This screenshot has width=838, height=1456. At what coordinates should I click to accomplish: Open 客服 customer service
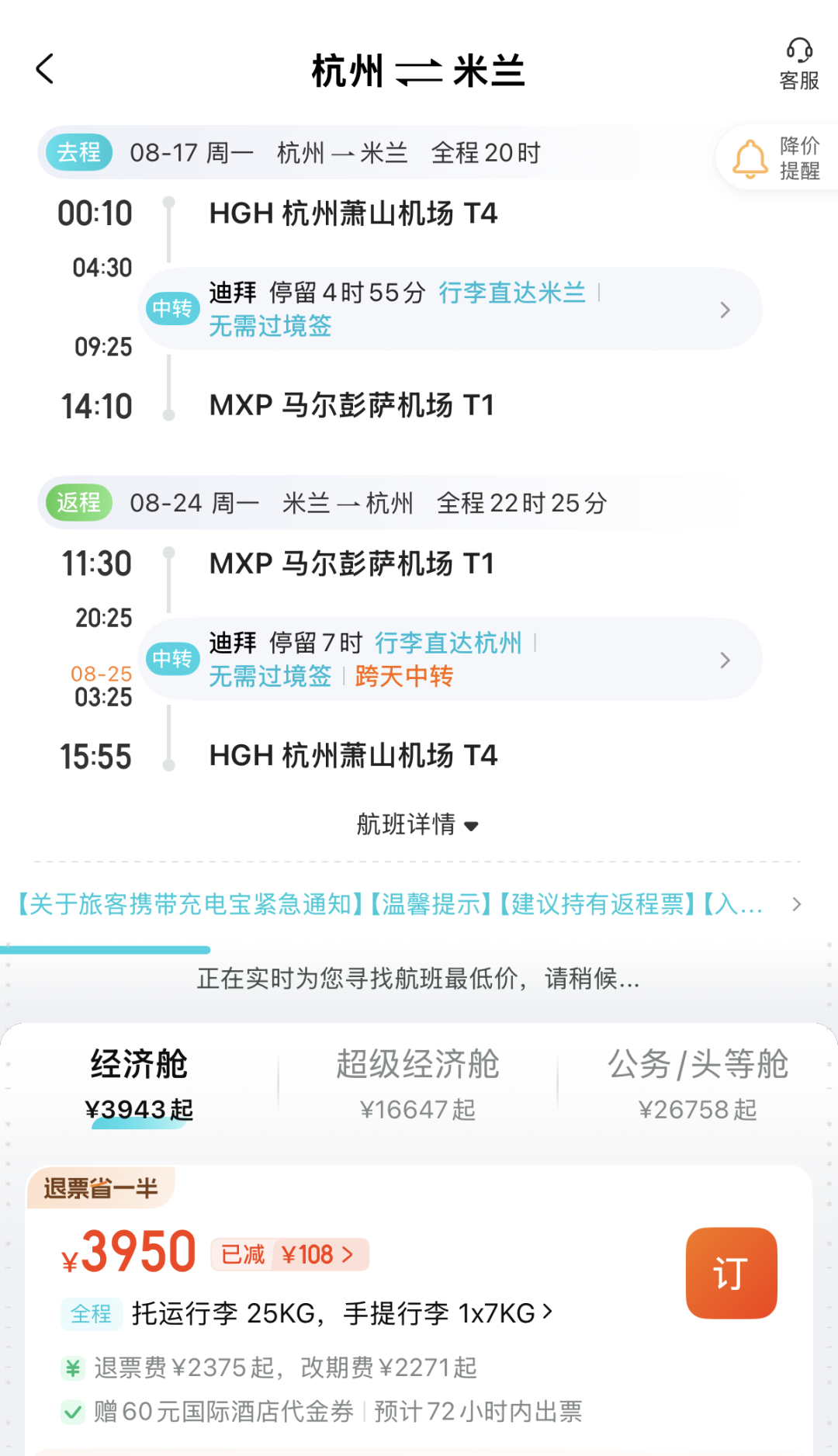[799, 64]
